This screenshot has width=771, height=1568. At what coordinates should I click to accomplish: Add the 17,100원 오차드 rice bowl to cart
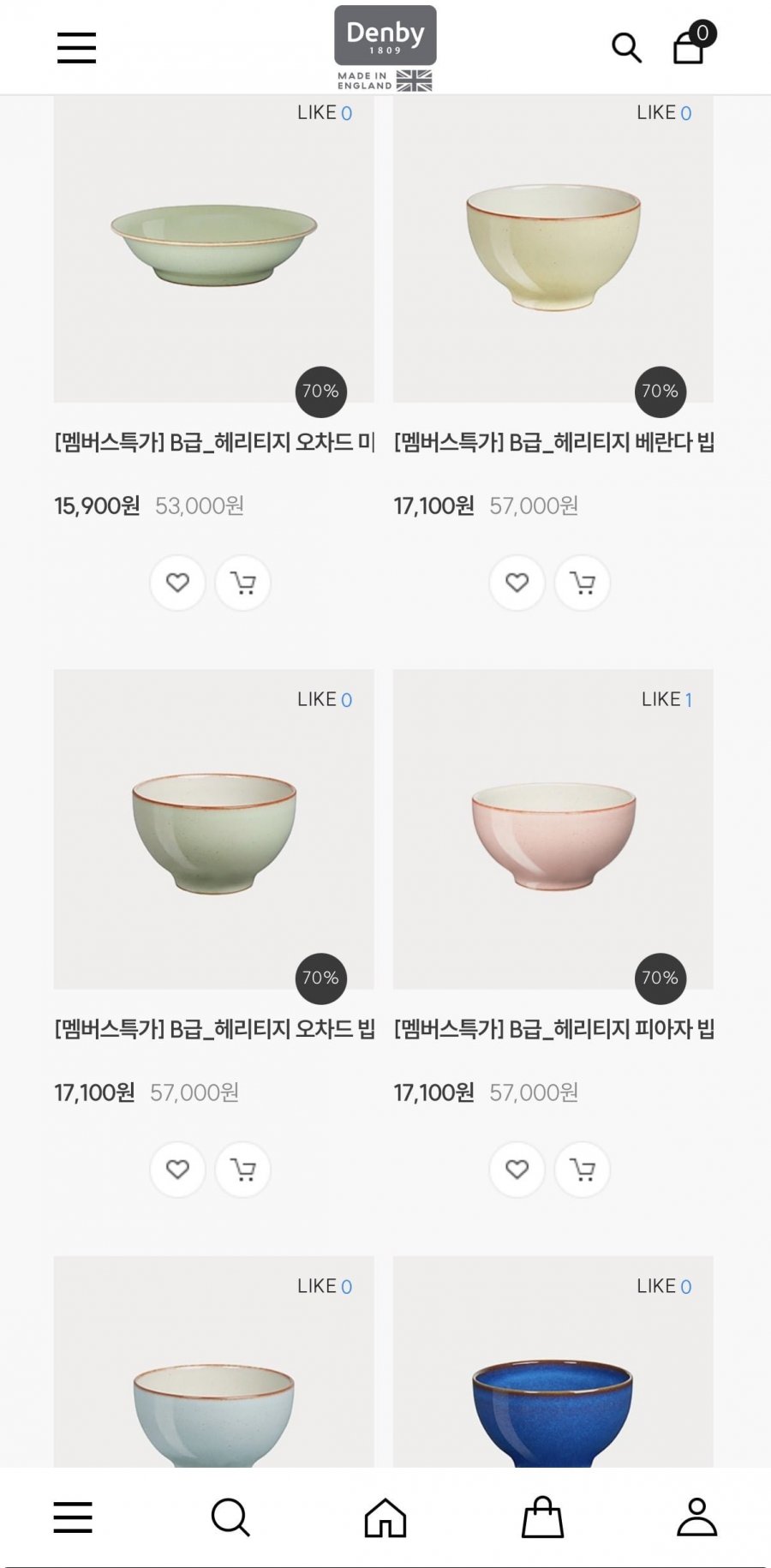point(242,1170)
